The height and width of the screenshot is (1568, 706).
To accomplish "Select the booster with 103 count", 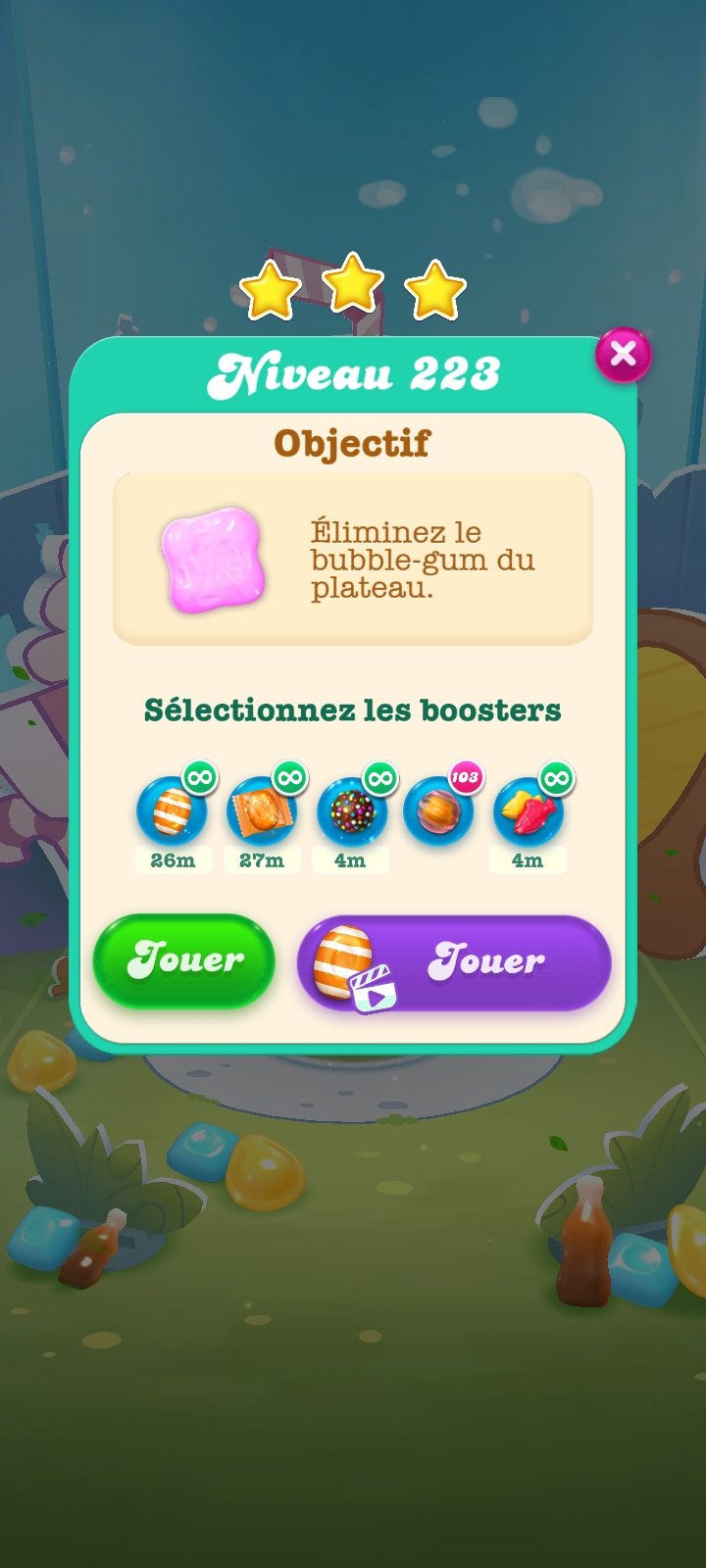I will [439, 810].
